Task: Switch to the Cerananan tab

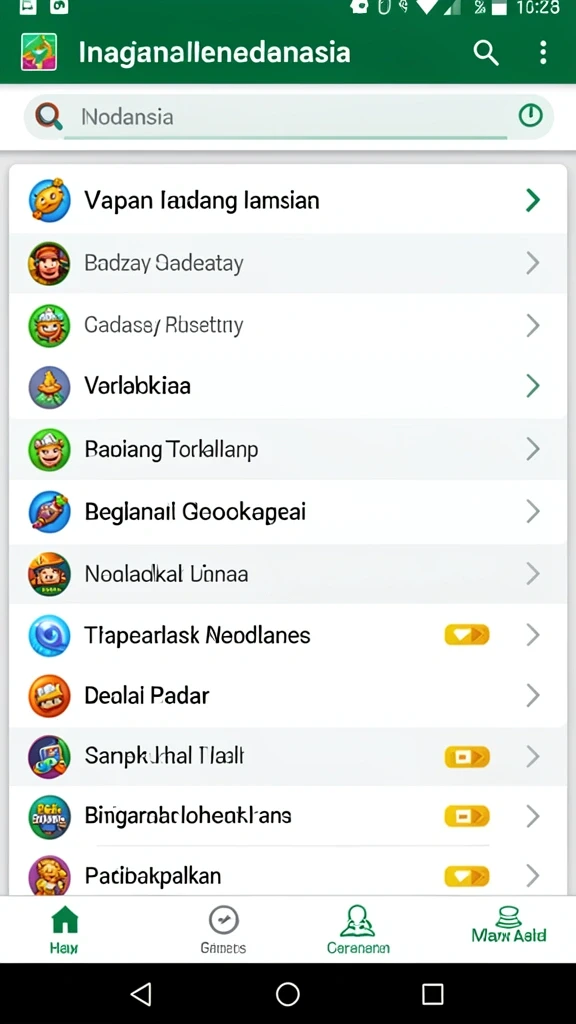Action: click(x=358, y=930)
